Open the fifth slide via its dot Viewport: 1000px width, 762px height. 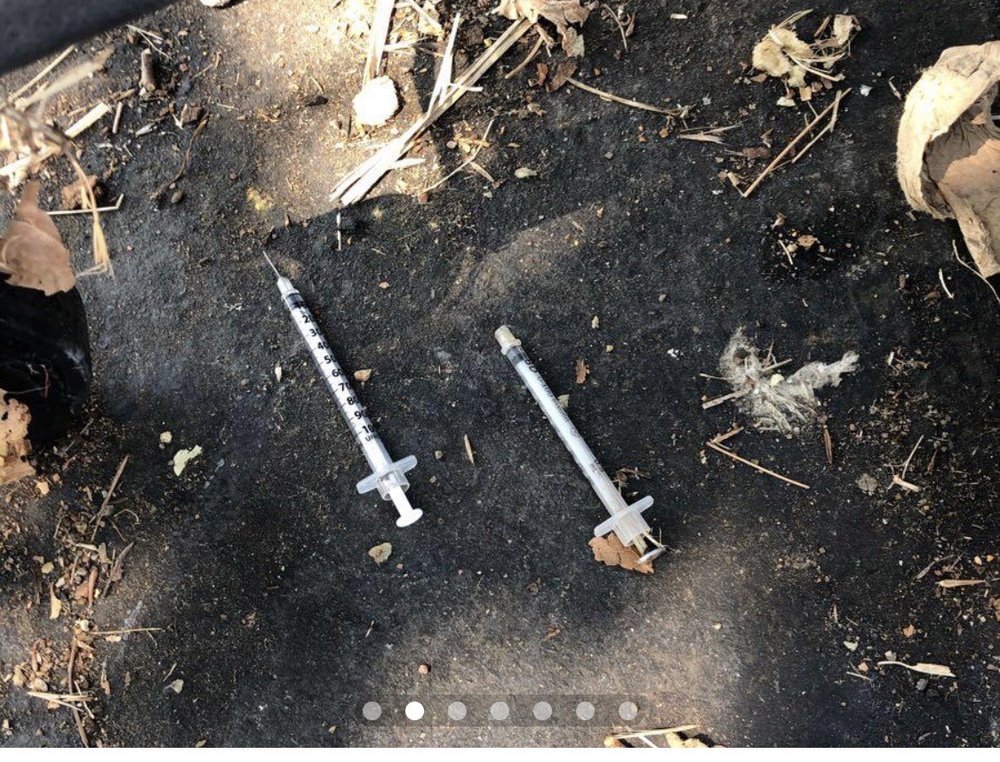[x=542, y=711]
